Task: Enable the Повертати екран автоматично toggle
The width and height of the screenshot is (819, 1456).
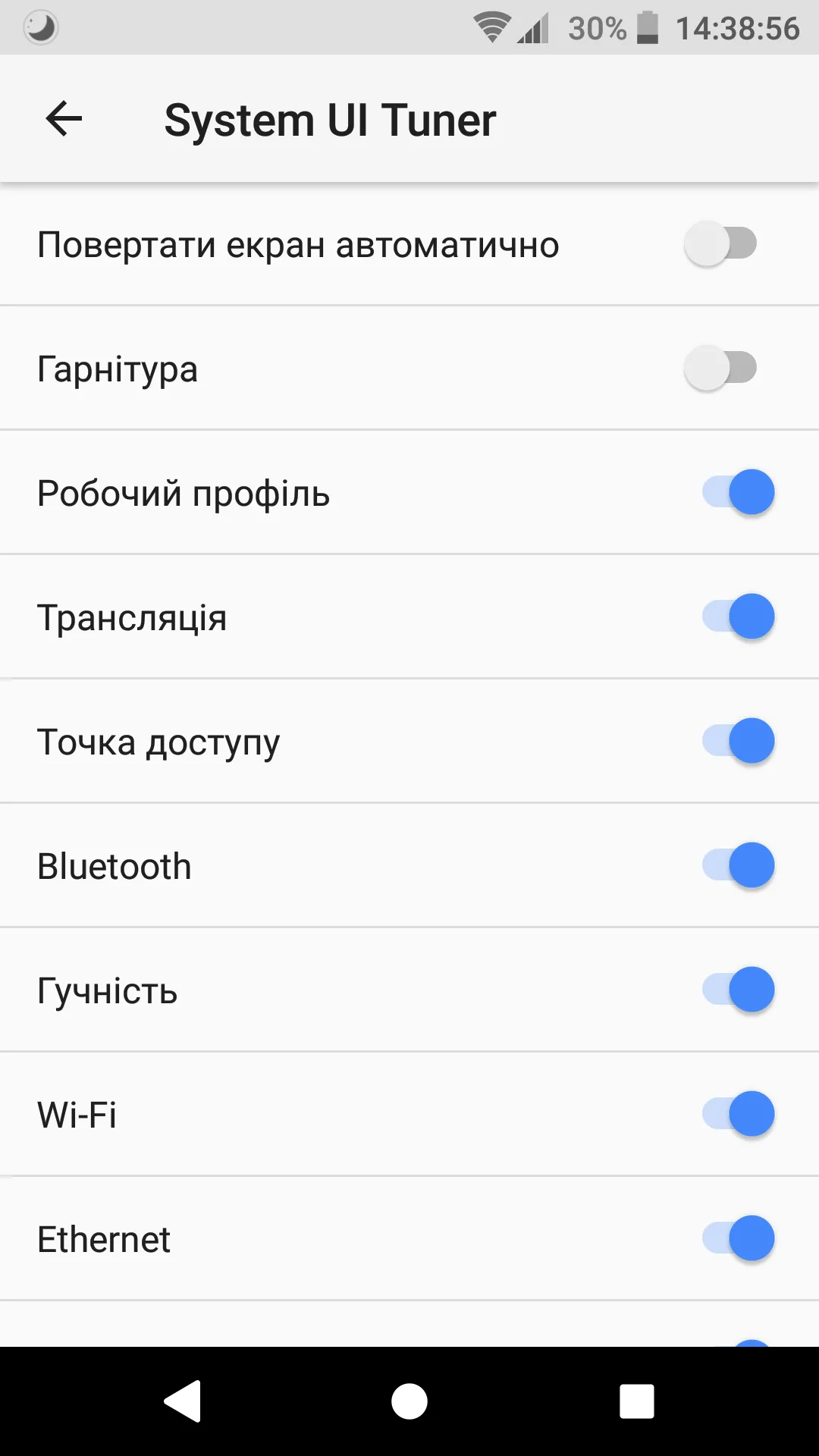Action: pos(719,244)
